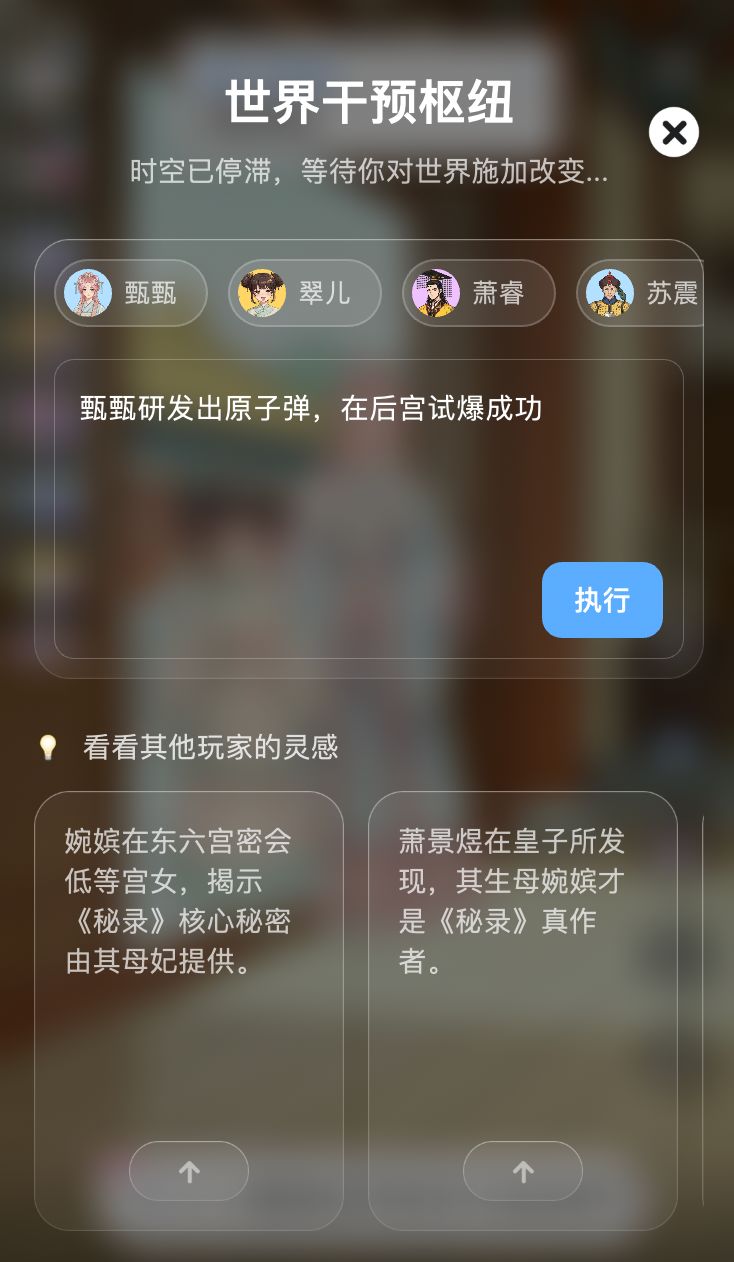Toggle selection of the 萧睿 character chip
734x1262 pixels.
pyautogui.click(x=478, y=292)
